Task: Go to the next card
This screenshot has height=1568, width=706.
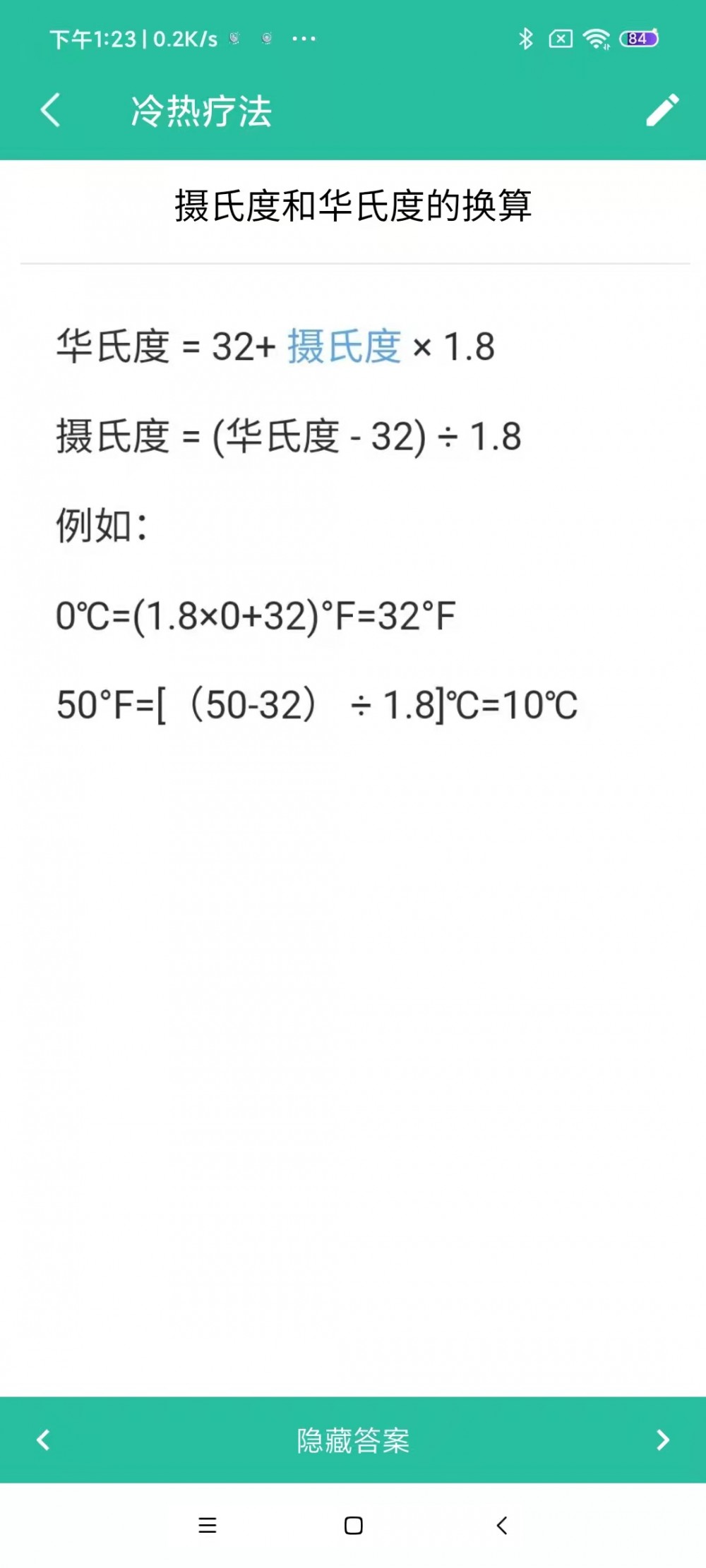Action: [662, 1440]
